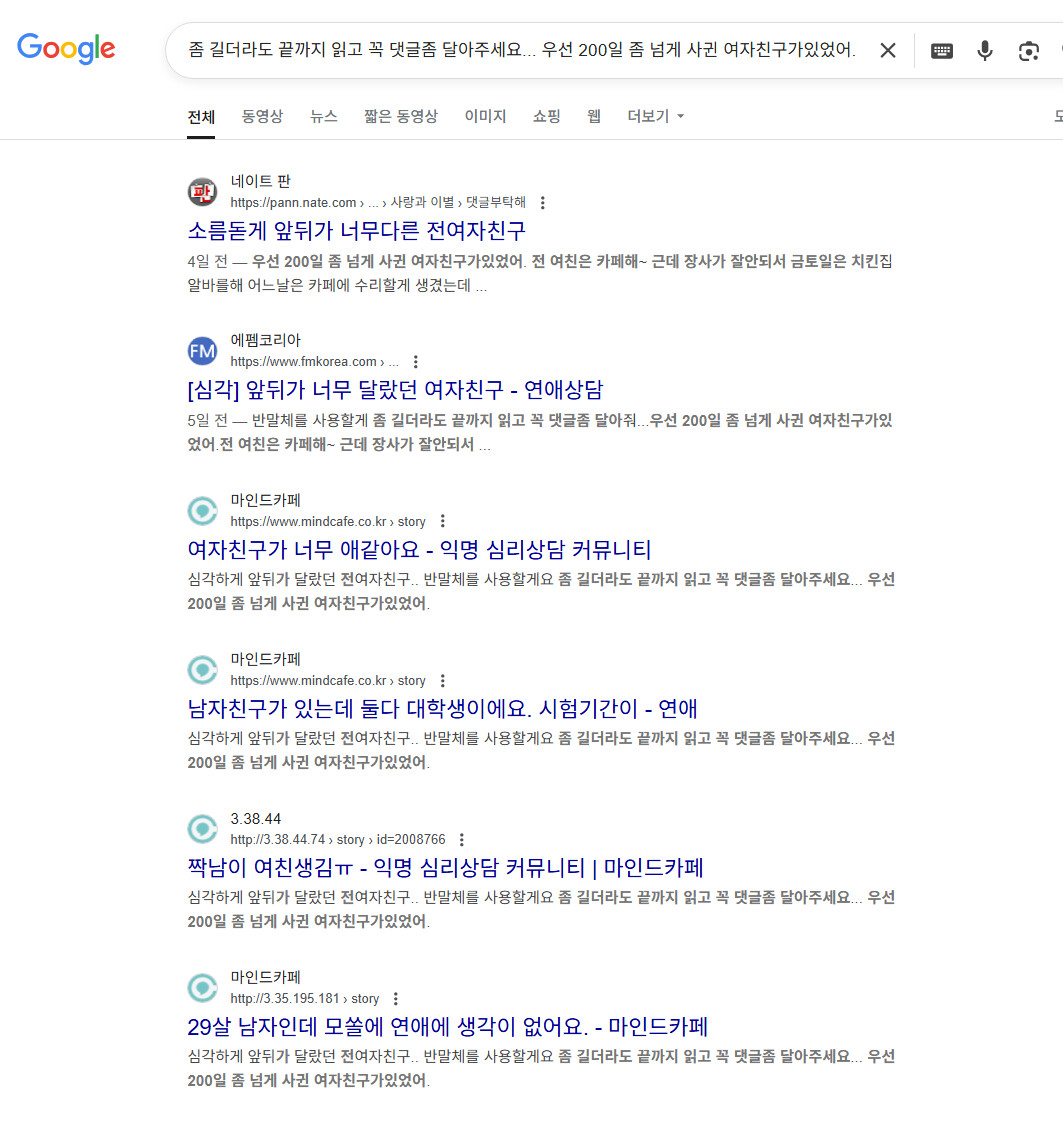Focus the Google search box
Viewport: 1063px width, 1126px height.
point(521,50)
